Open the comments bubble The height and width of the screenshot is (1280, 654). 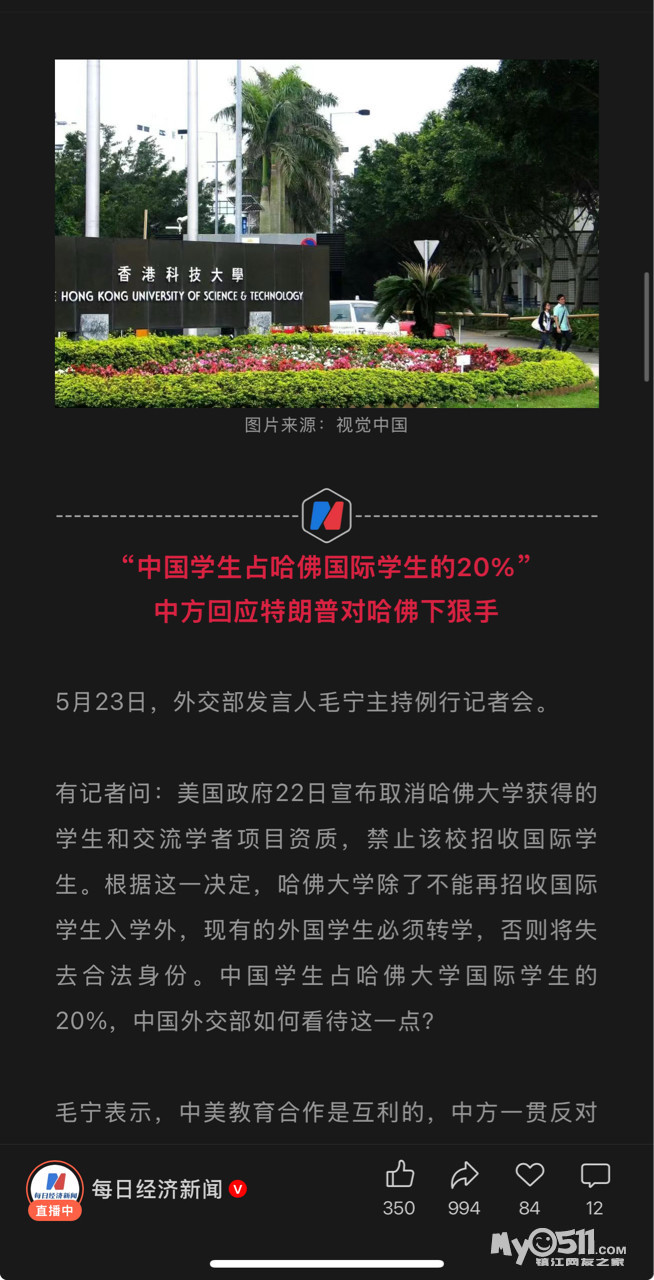595,1174
